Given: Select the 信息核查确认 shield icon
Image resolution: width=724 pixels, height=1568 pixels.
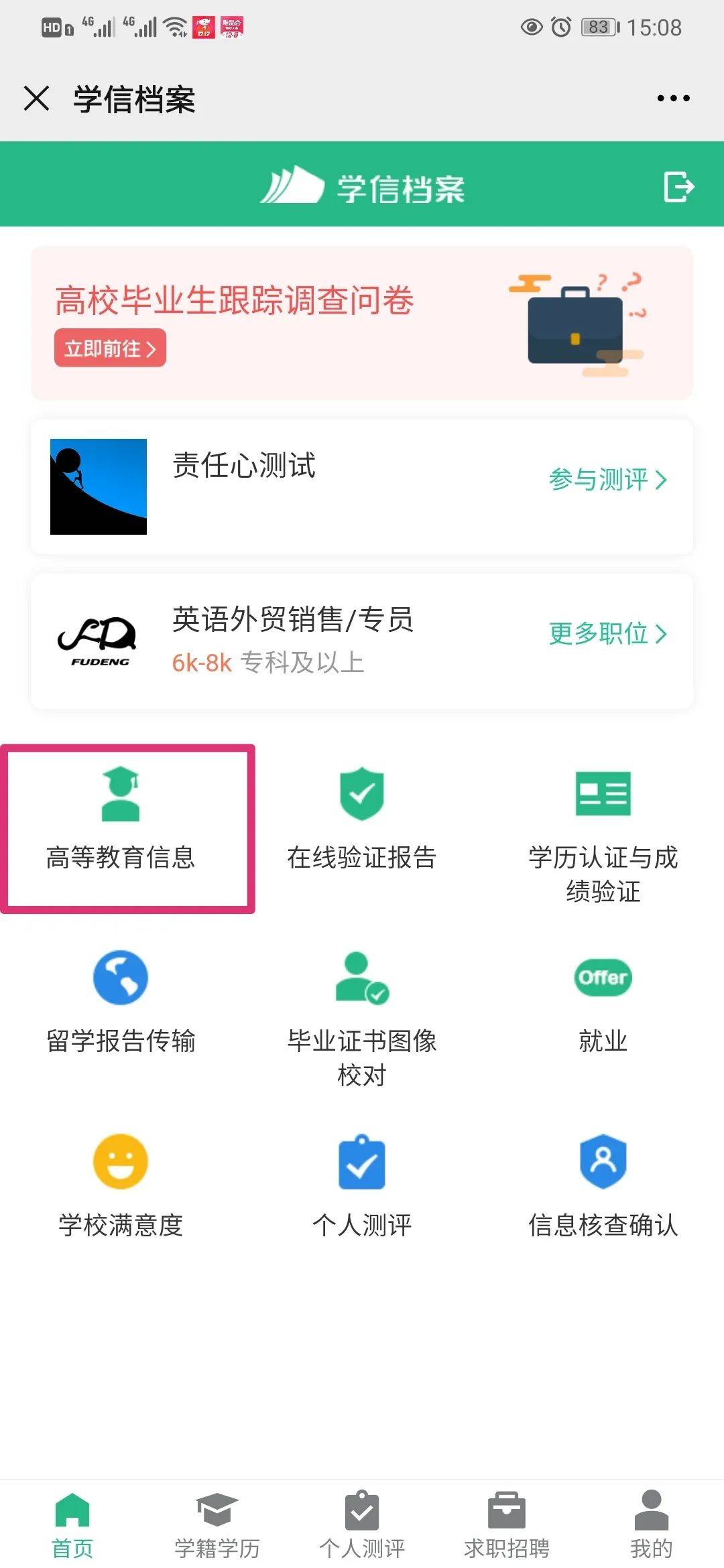Looking at the screenshot, I should pyautogui.click(x=602, y=1163).
